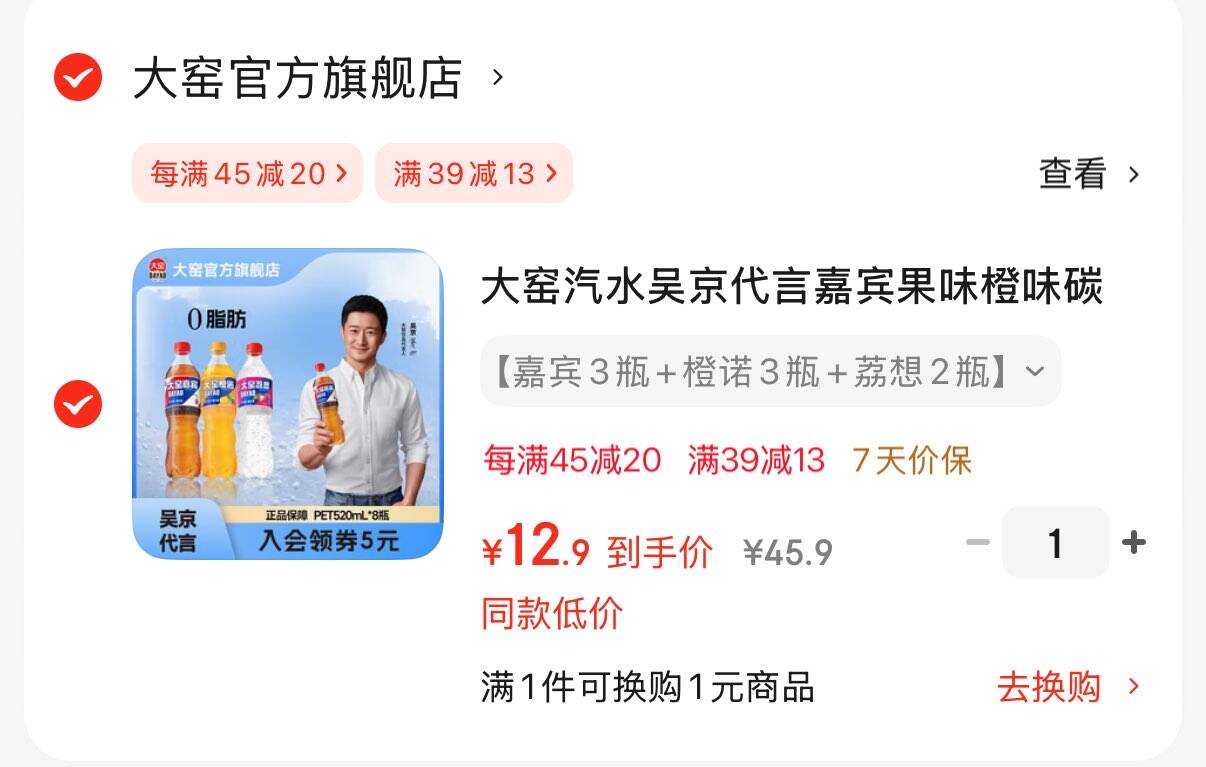This screenshot has height=767, width=1206.
Task: Open the 大窑汽水 product image
Action: point(288,404)
